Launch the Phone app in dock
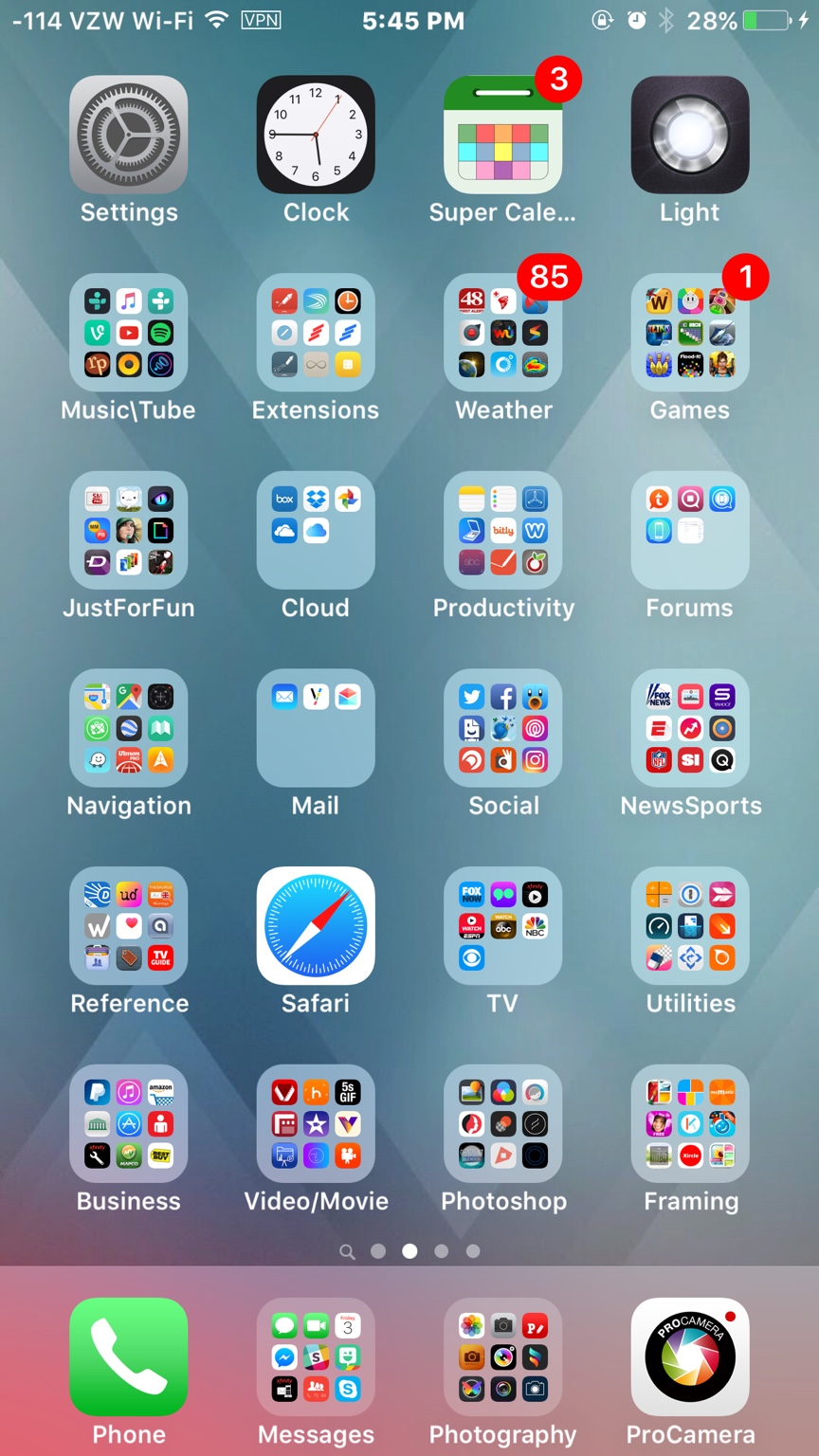This screenshot has width=819, height=1456. [128, 1356]
